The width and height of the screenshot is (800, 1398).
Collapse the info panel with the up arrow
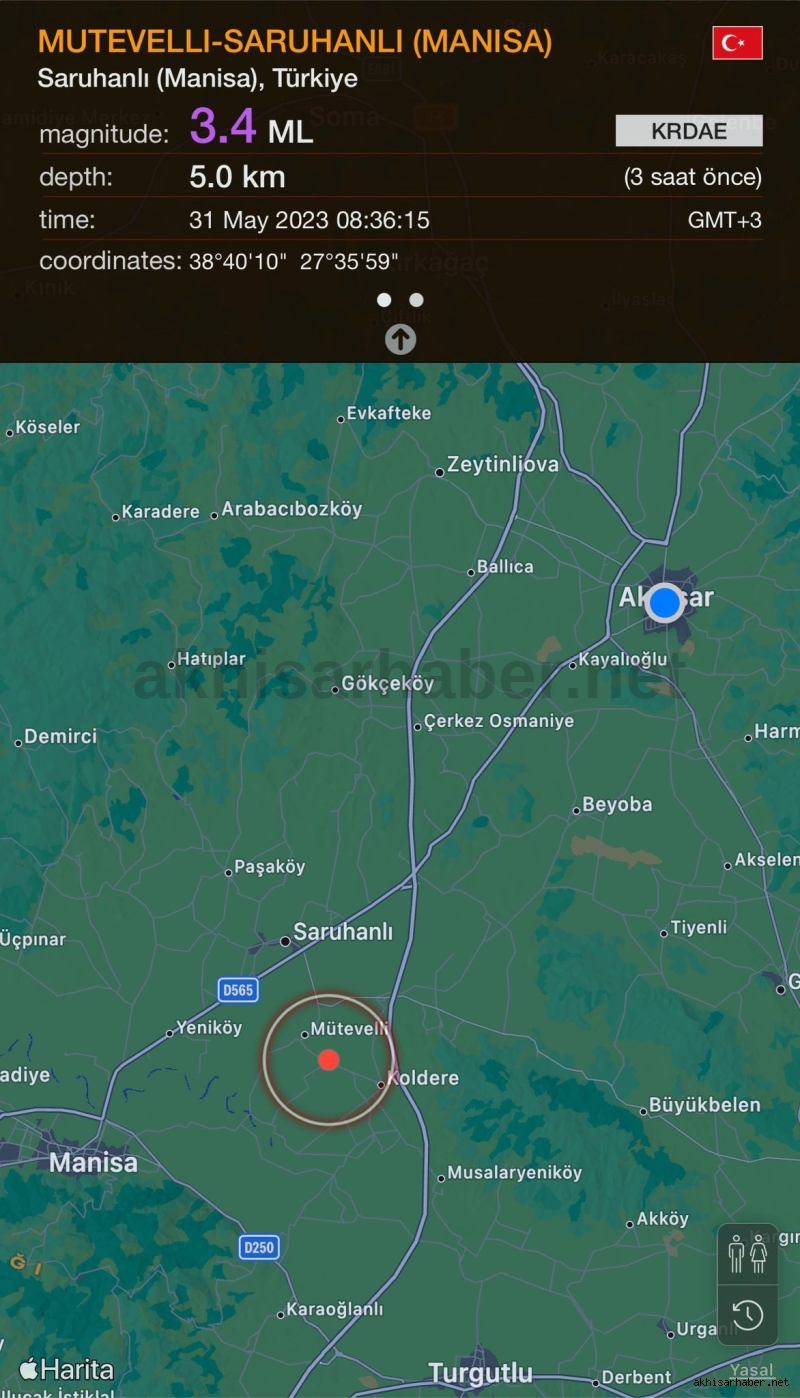pos(400,339)
